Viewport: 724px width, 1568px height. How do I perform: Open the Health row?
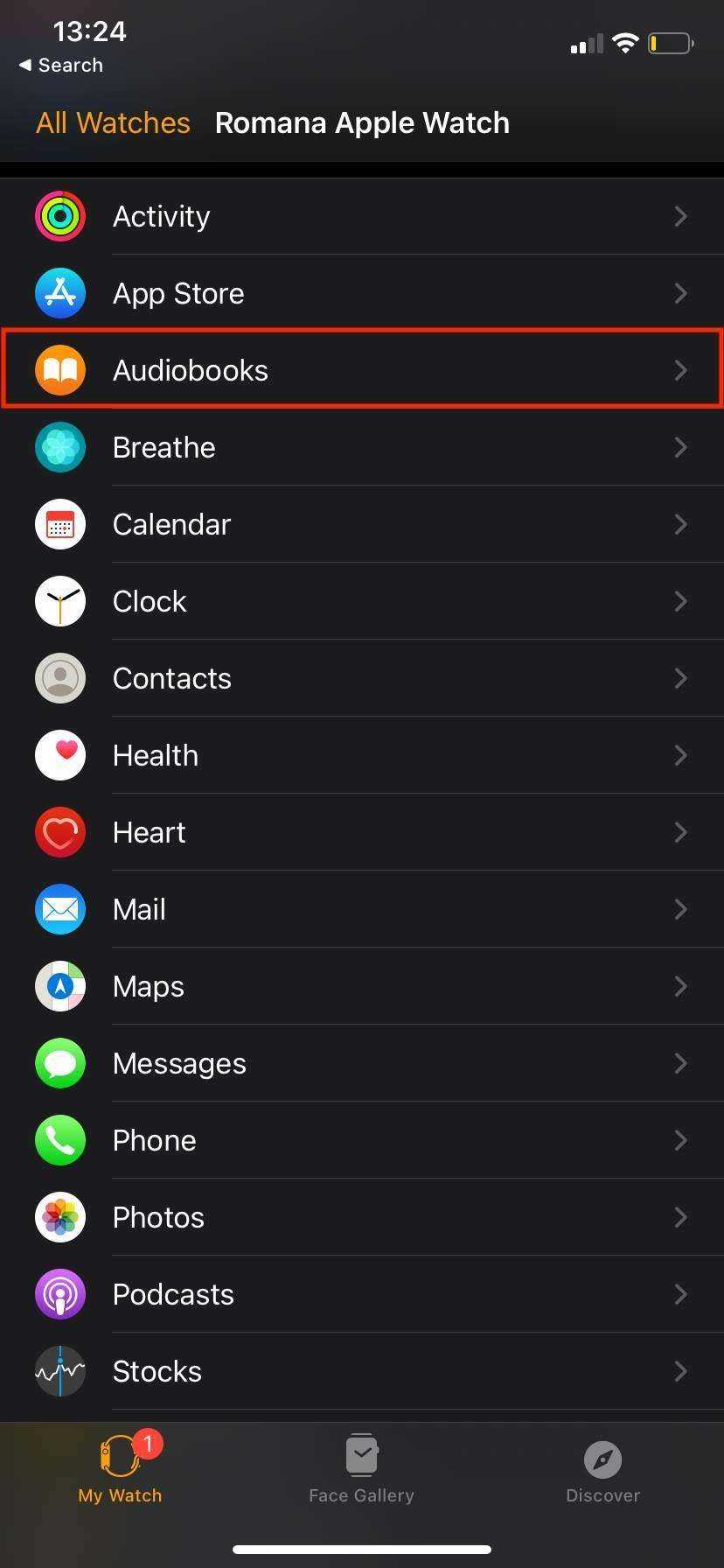point(362,755)
